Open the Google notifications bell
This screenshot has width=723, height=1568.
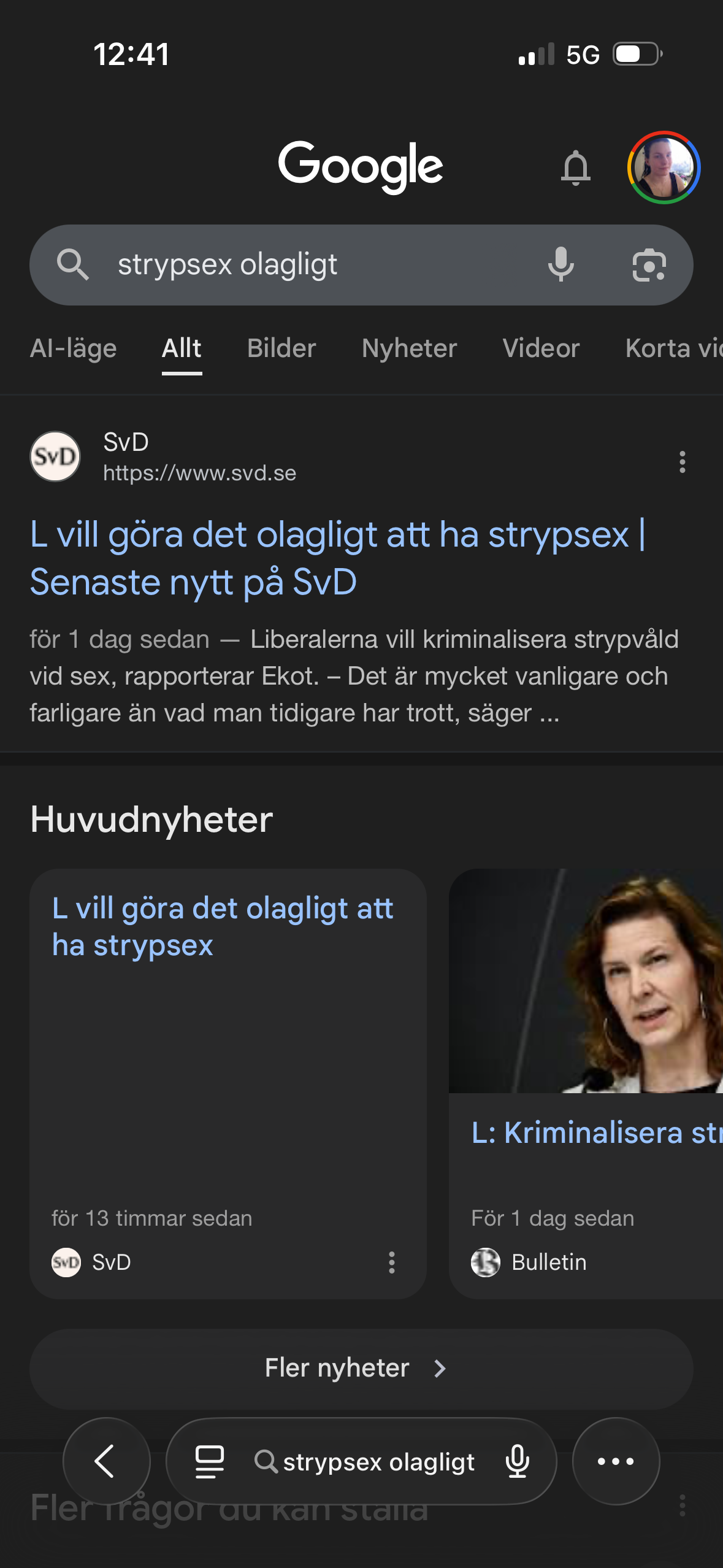pos(575,167)
